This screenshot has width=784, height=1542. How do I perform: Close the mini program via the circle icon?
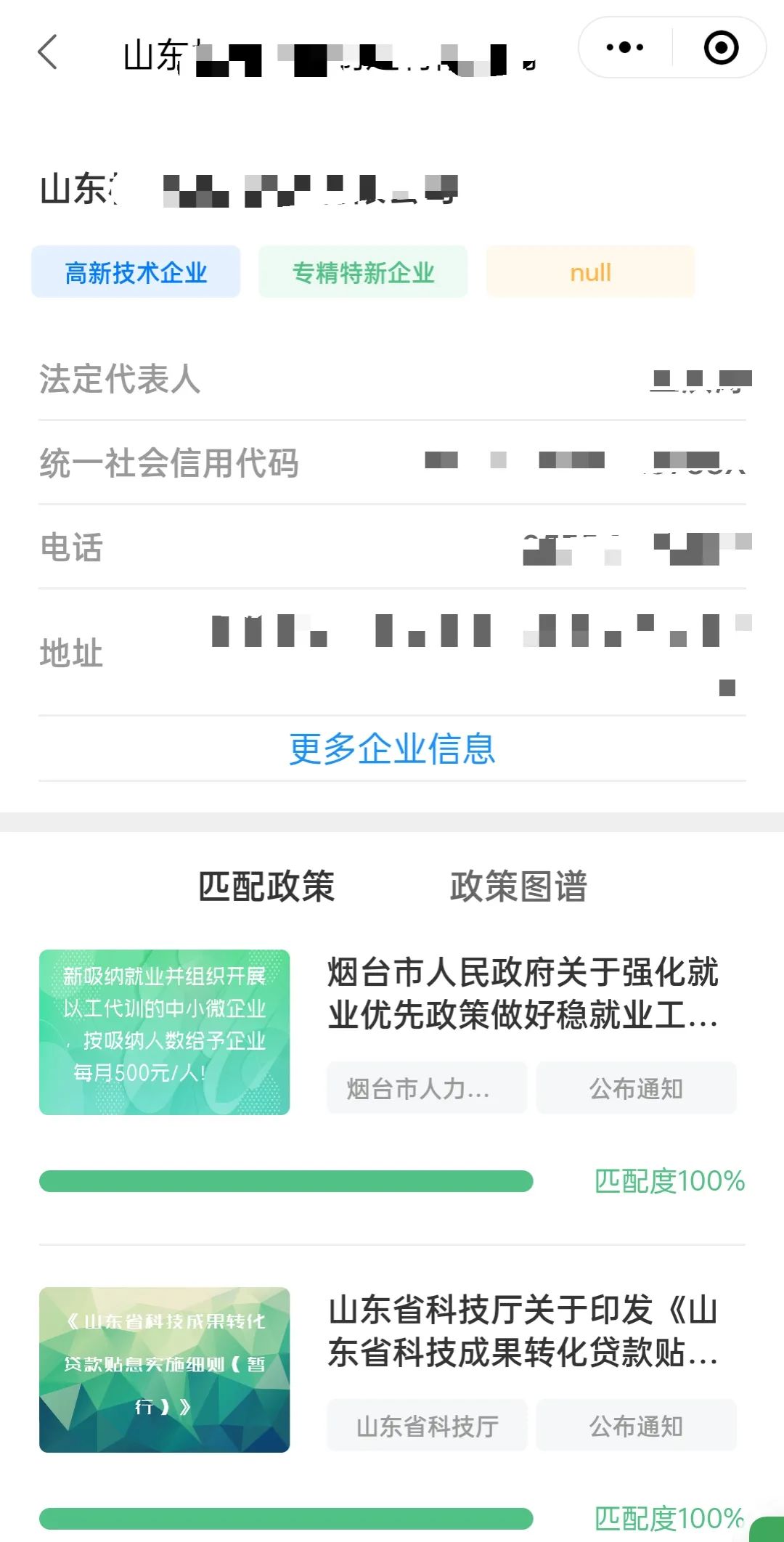tap(721, 48)
